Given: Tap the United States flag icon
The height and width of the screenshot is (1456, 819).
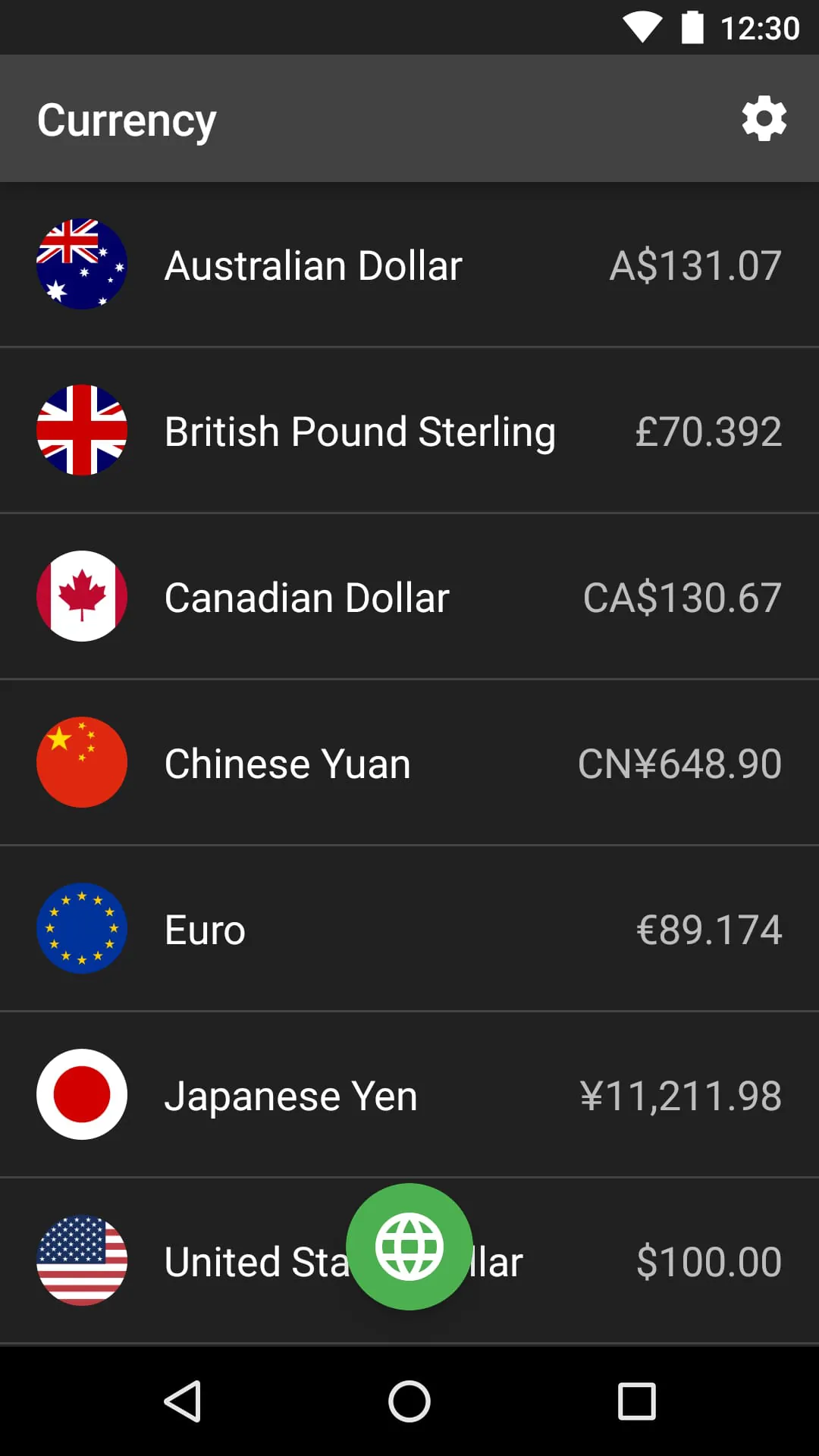Looking at the screenshot, I should [81, 1260].
